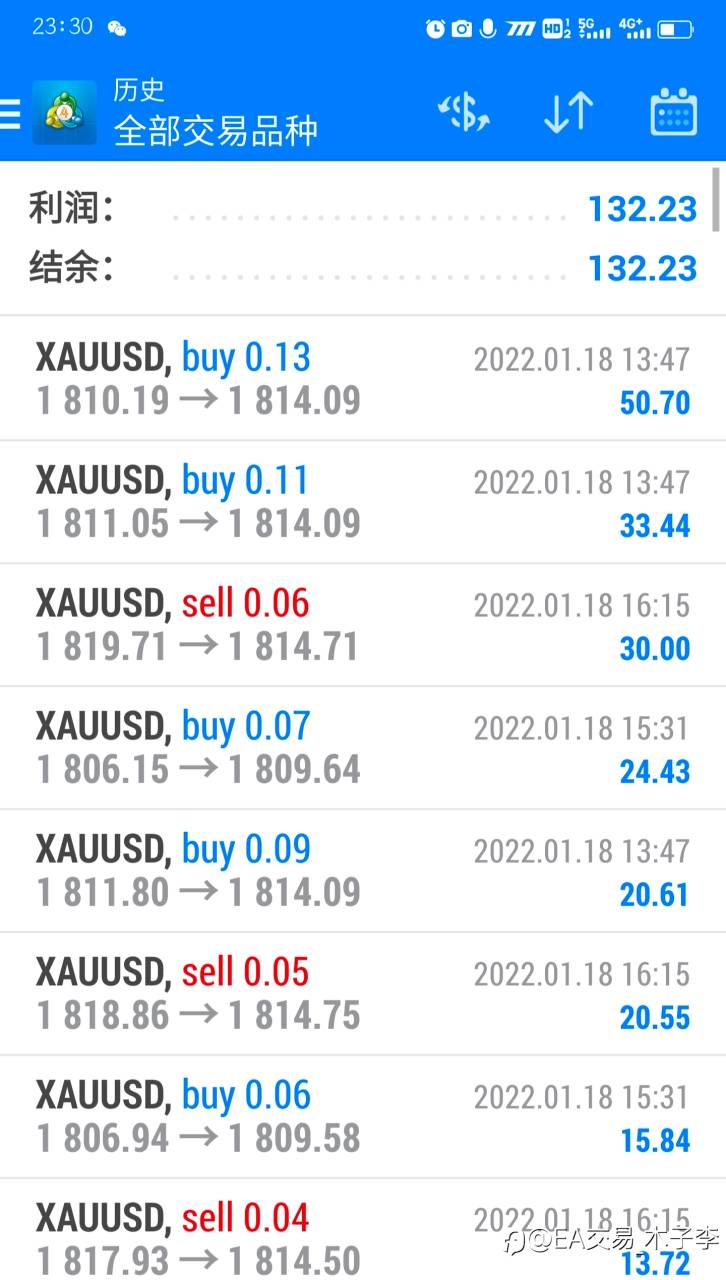Open XAUUSD buy 0.13 trade with 50.70 profit
This screenshot has height=1280, width=726.
point(363,379)
